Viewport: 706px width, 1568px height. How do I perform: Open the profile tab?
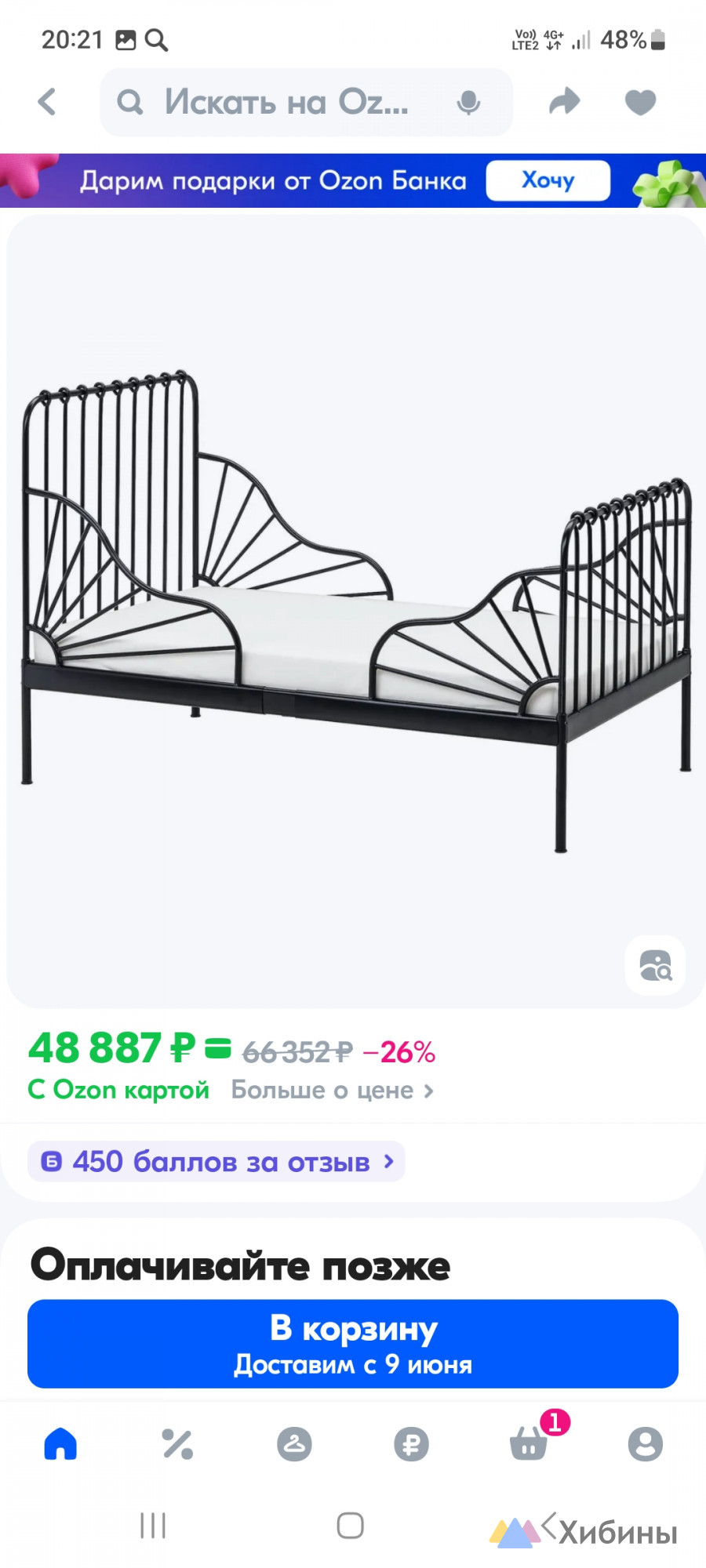(645, 1443)
